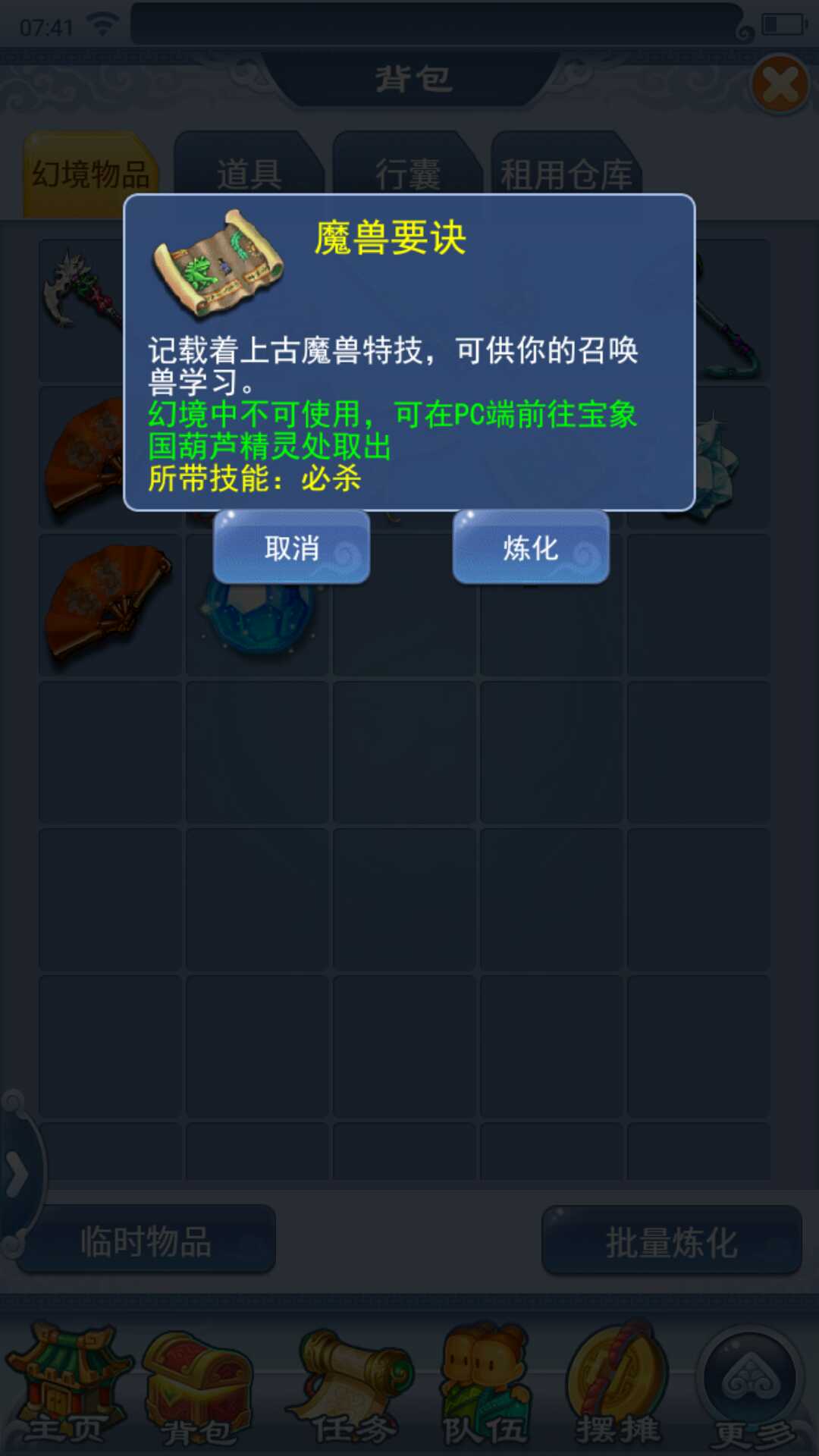This screenshot has width=819, height=1456.
Task: Go to 主页 in bottom navigation
Action: pos(66,1384)
